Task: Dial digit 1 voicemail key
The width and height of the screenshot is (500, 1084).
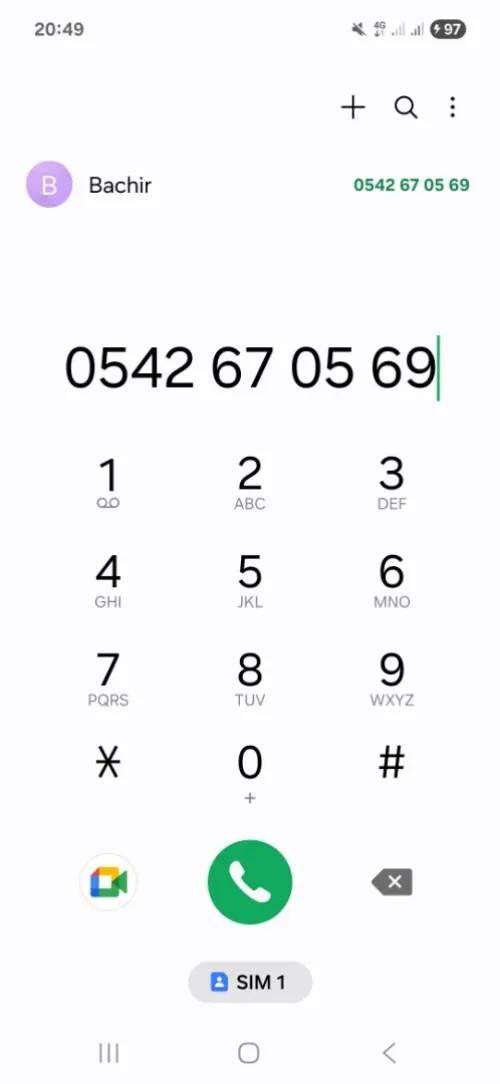Action: click(x=109, y=483)
